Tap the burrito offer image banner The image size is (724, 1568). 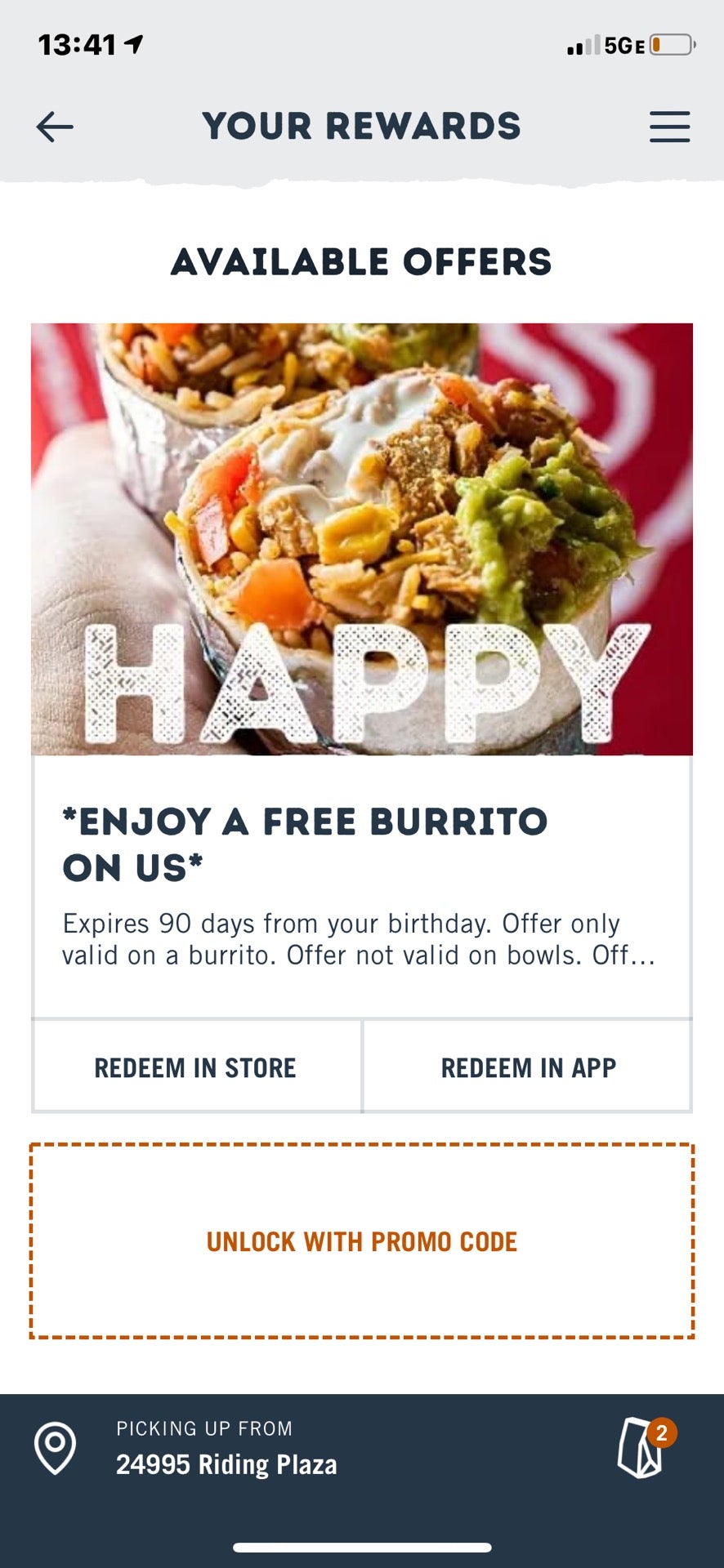[362, 539]
